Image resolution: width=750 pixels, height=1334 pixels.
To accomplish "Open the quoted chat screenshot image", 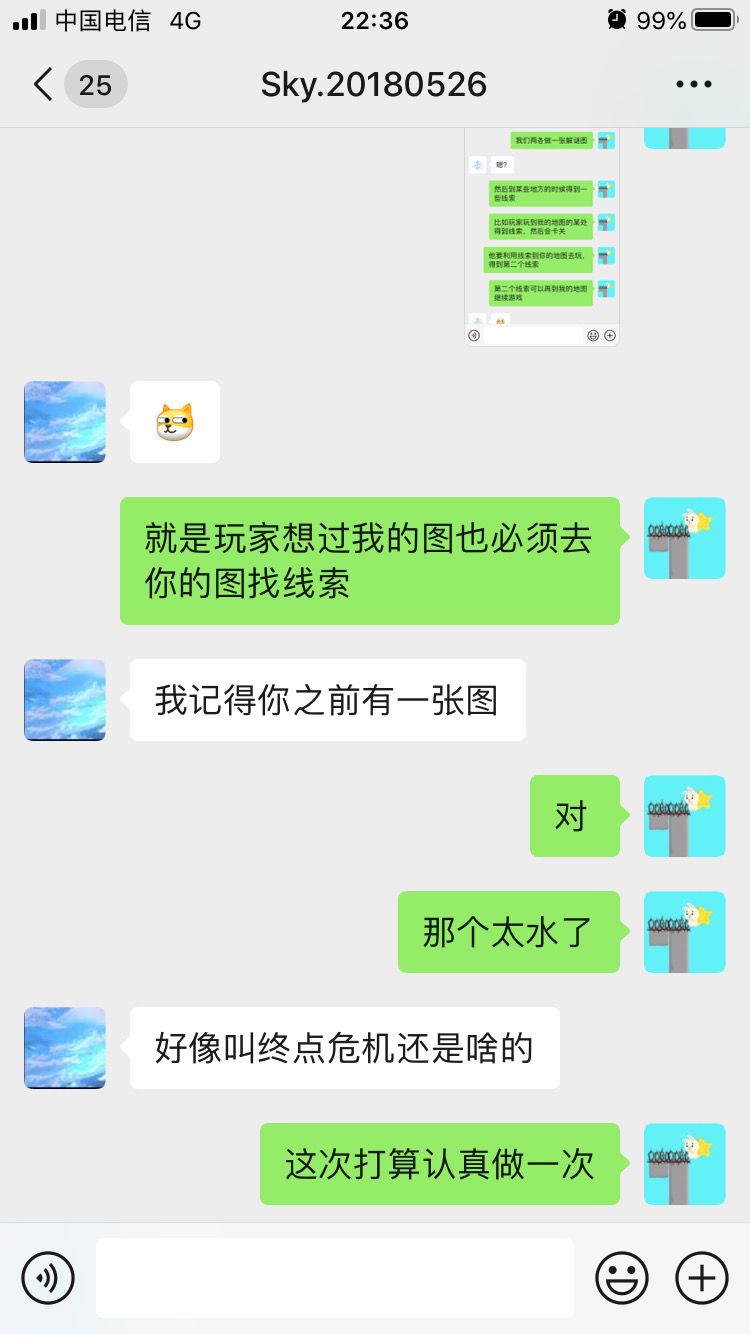I will tap(545, 235).
